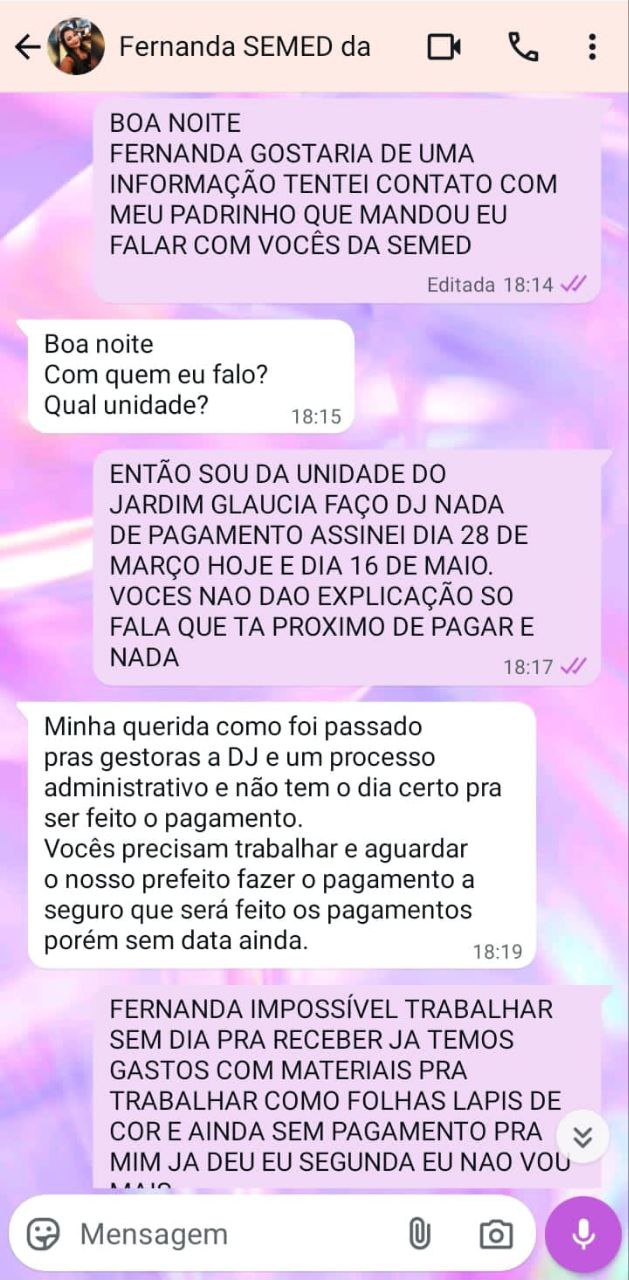Jump to latest messages with down arrows
The image size is (629, 1280).
point(583,1136)
